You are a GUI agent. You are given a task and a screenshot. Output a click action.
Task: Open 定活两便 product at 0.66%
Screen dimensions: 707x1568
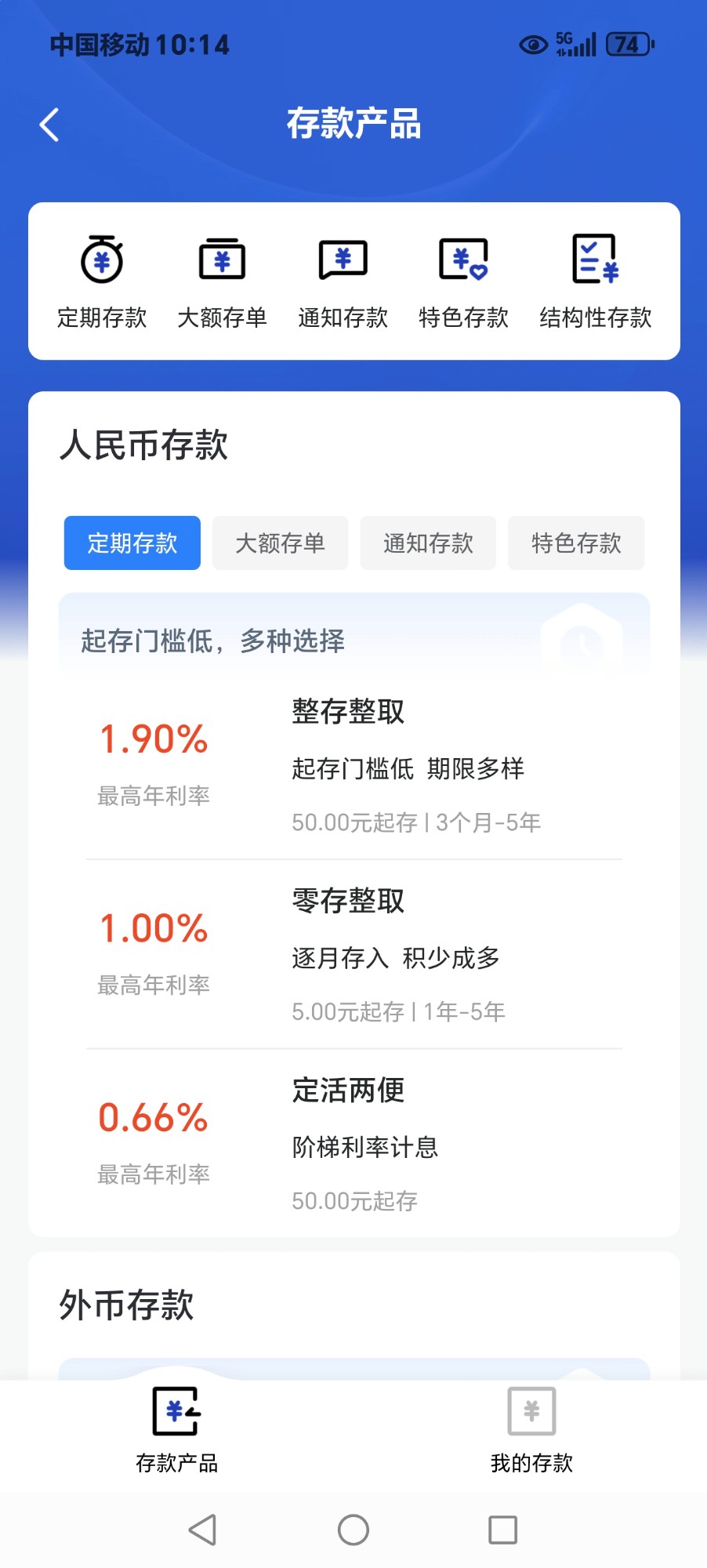click(354, 1145)
